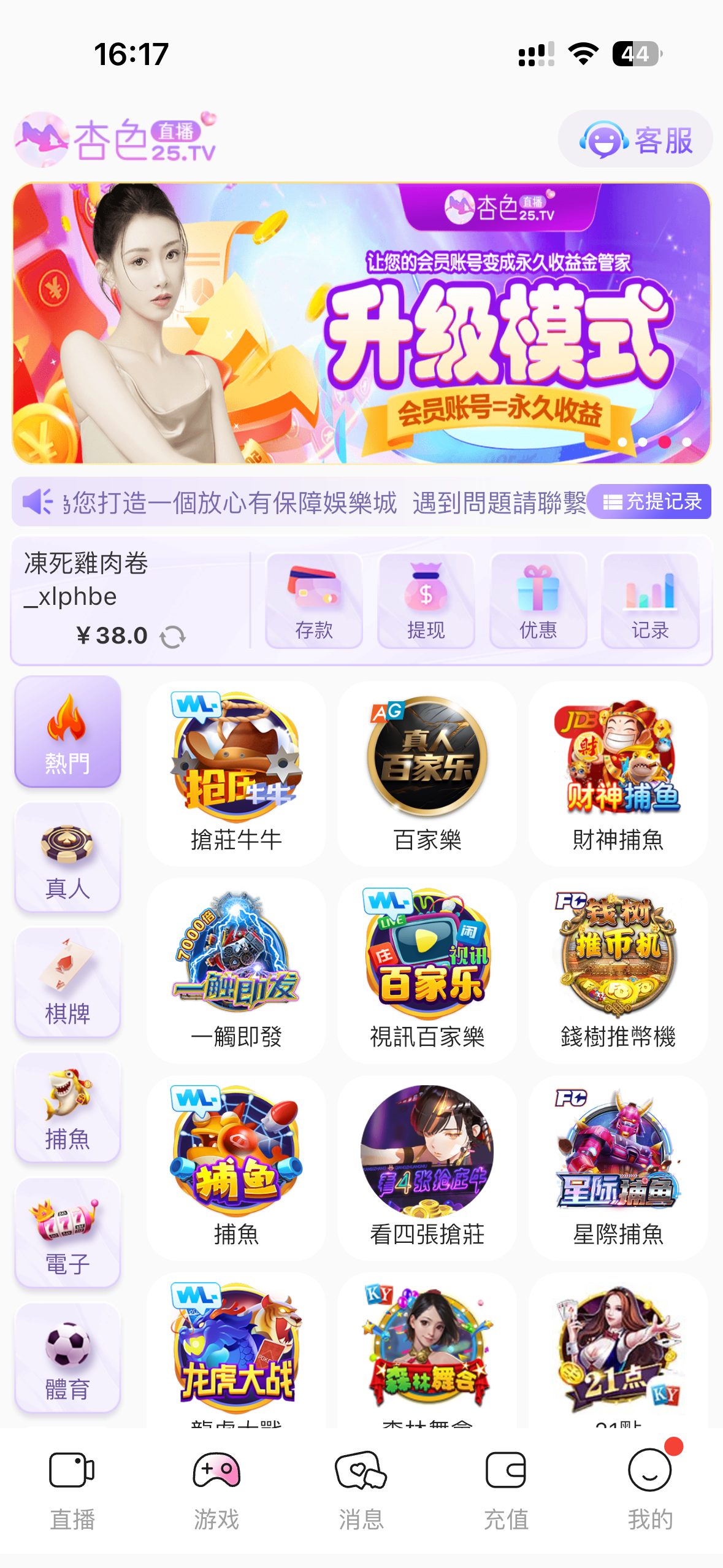Refresh the ¥38.0 balance
Image resolution: width=723 pixels, height=1568 pixels.
click(172, 637)
